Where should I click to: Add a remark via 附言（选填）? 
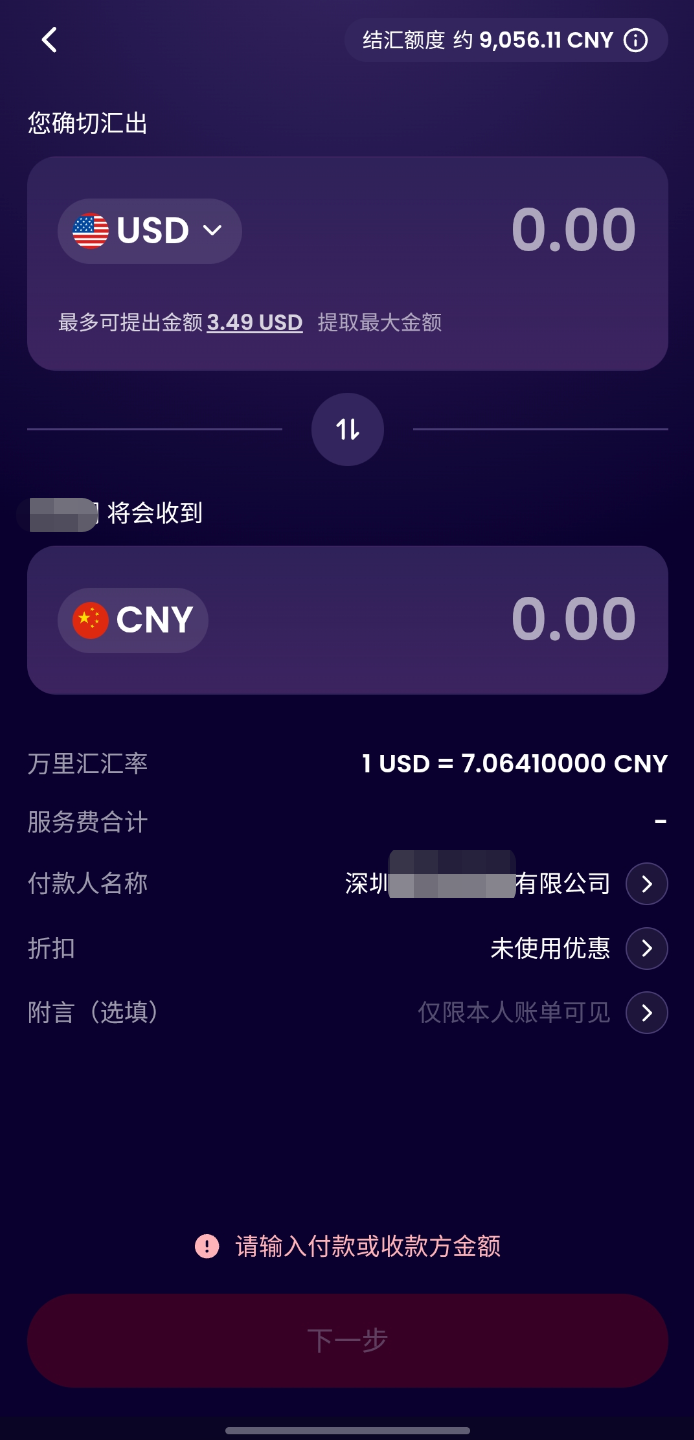[646, 1013]
